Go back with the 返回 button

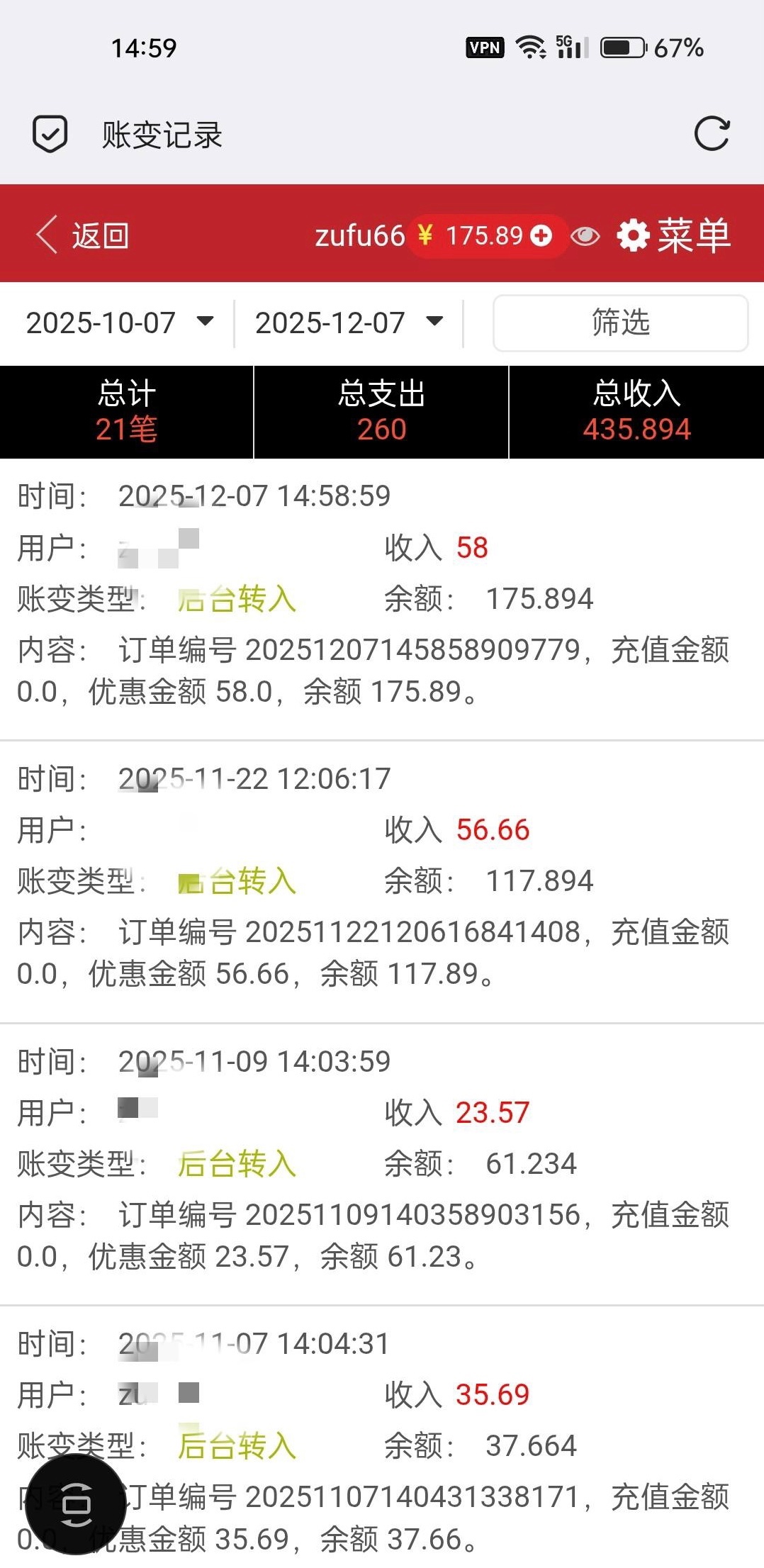[83, 235]
